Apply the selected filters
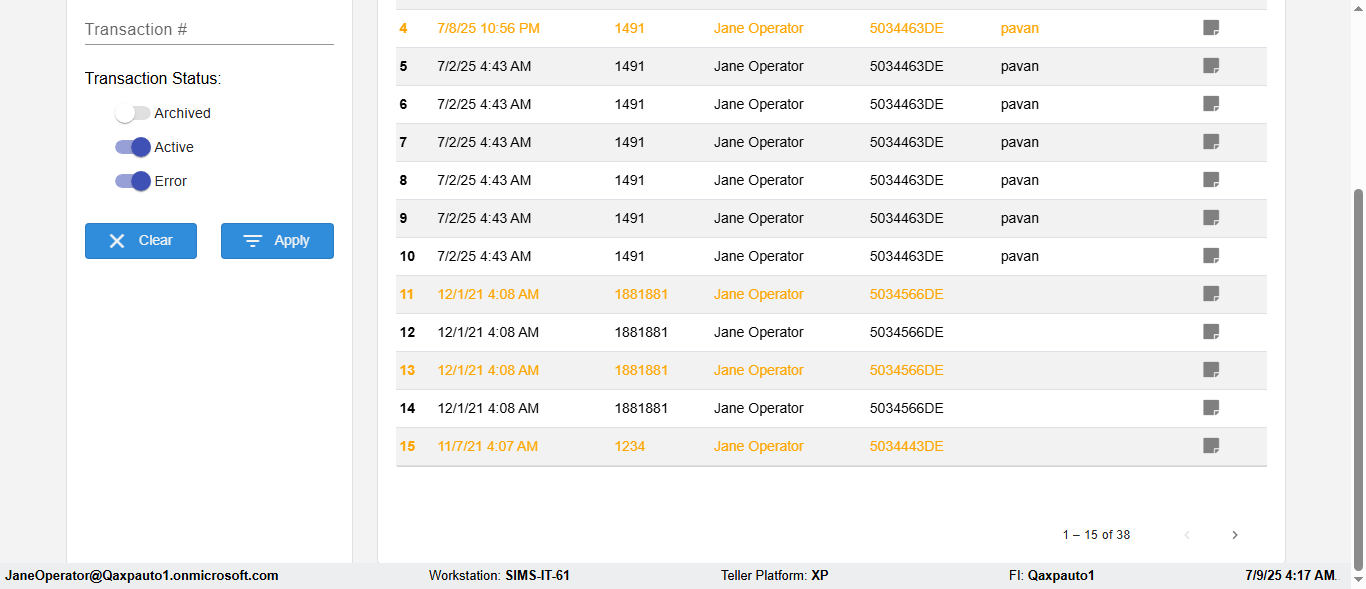 tap(277, 241)
